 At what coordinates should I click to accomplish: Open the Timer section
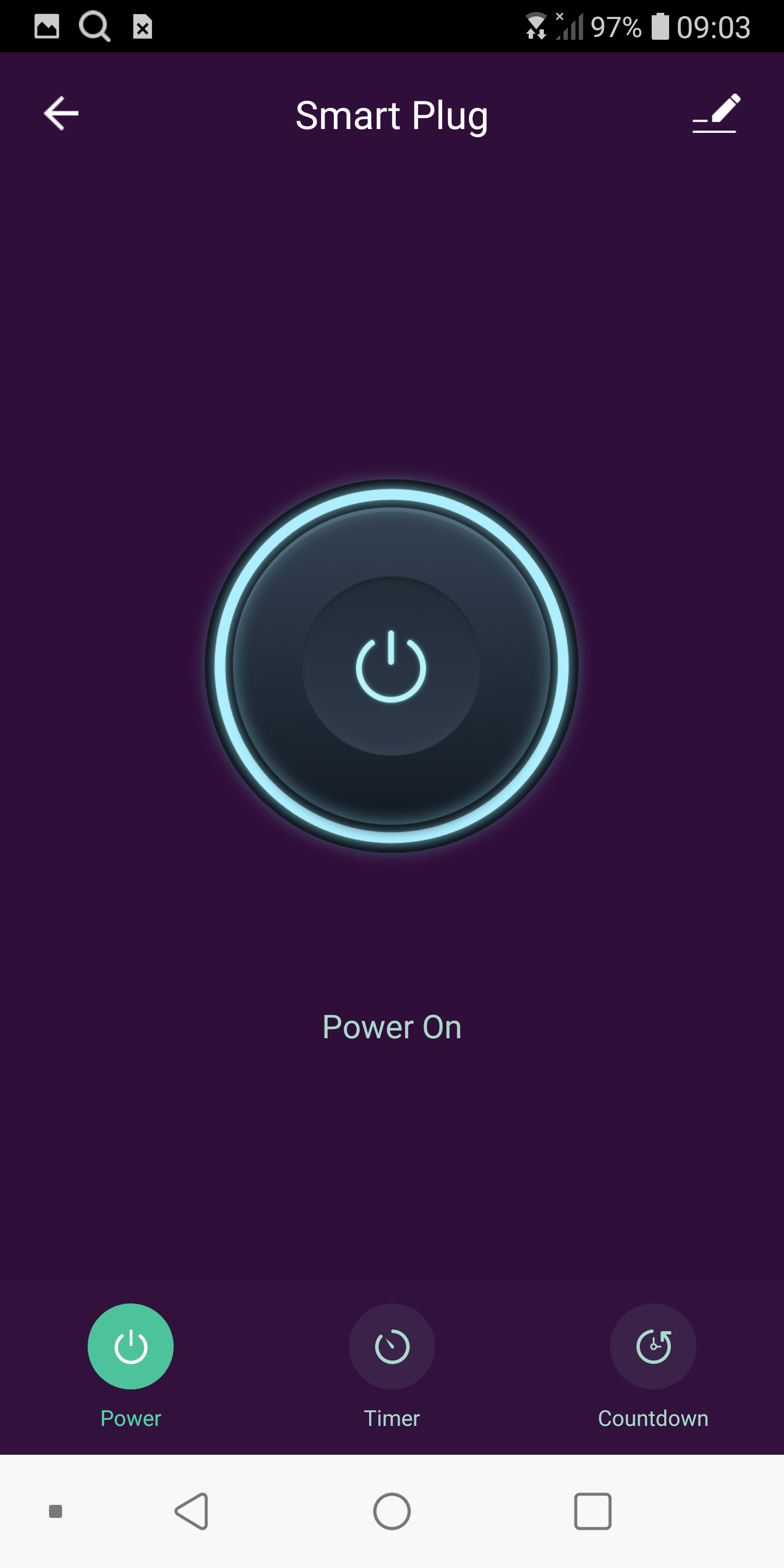point(392,1346)
